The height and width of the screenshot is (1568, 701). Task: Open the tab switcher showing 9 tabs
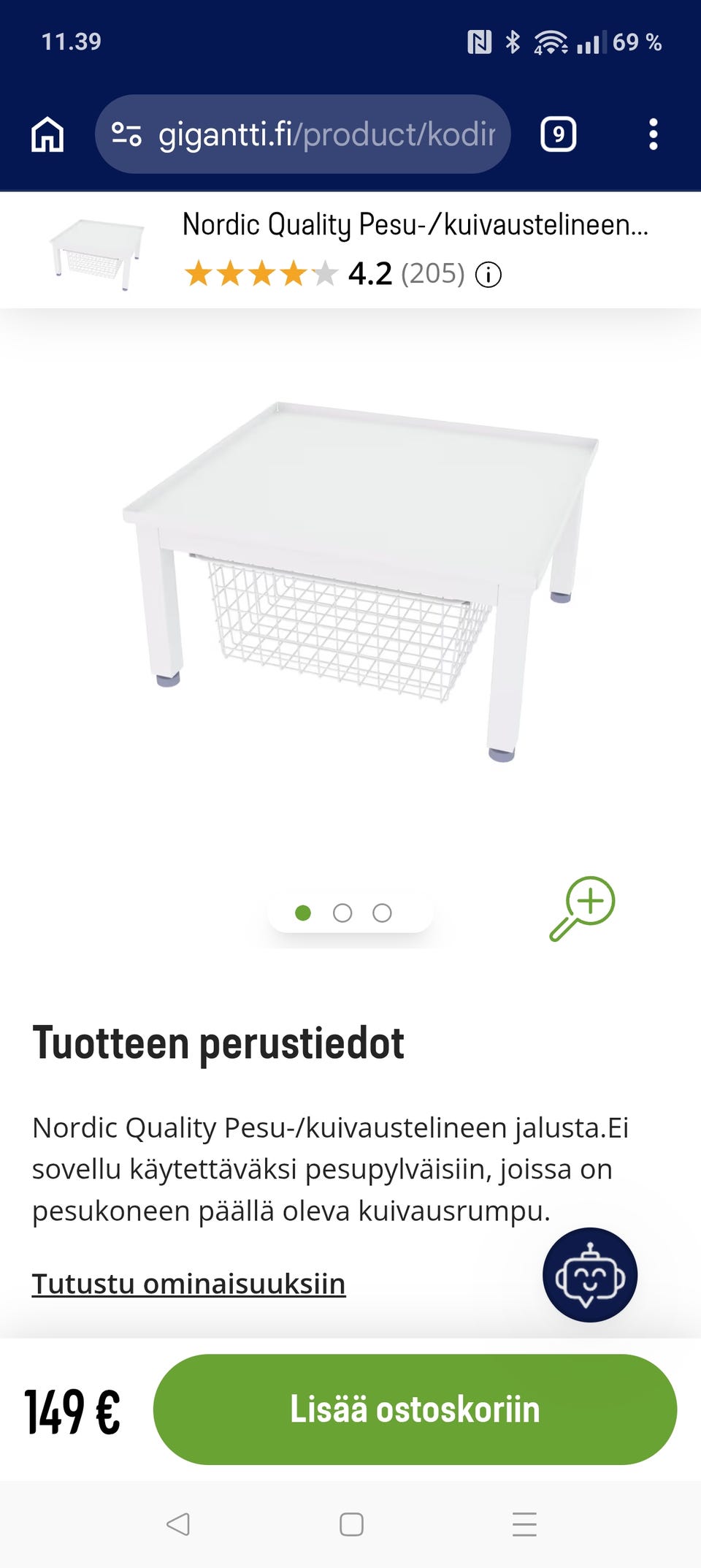558,134
